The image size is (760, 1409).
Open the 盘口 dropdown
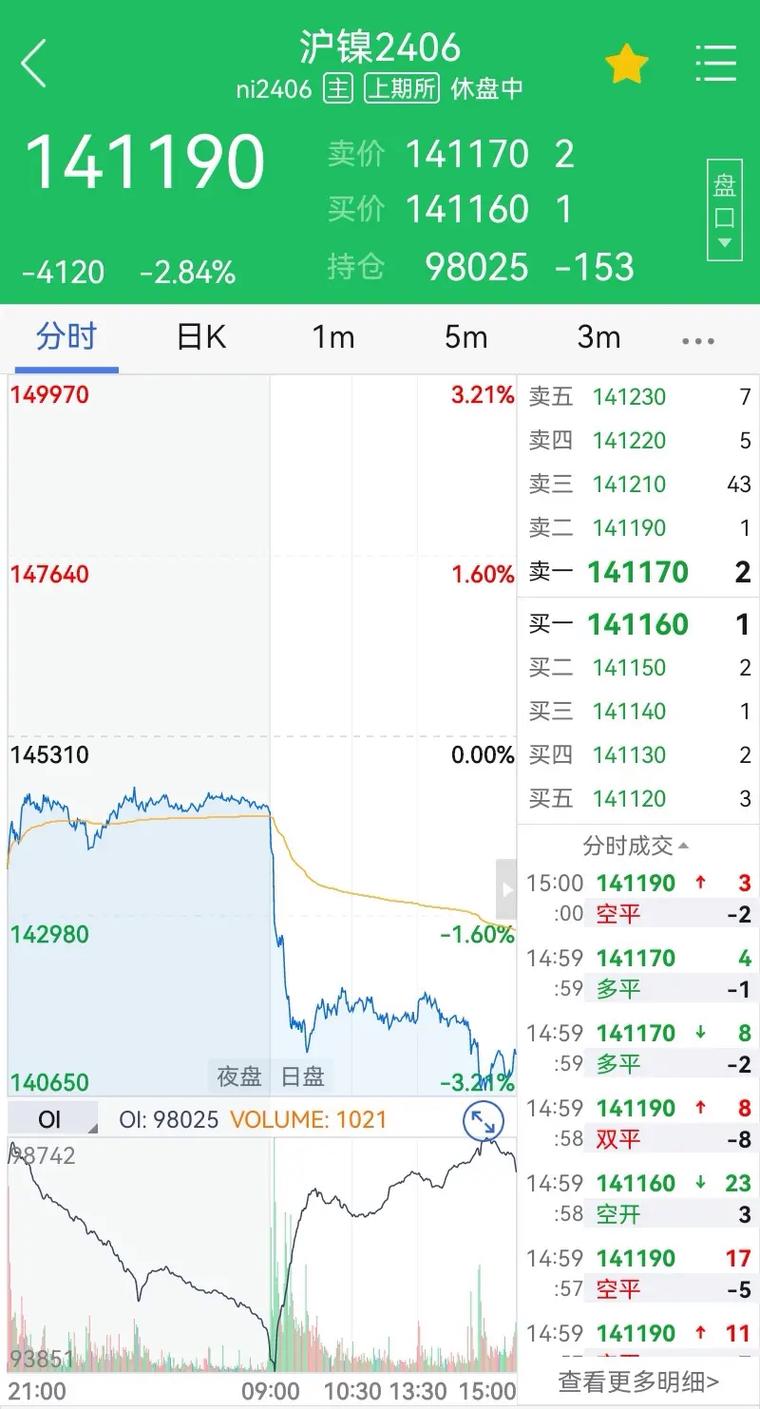(724, 210)
